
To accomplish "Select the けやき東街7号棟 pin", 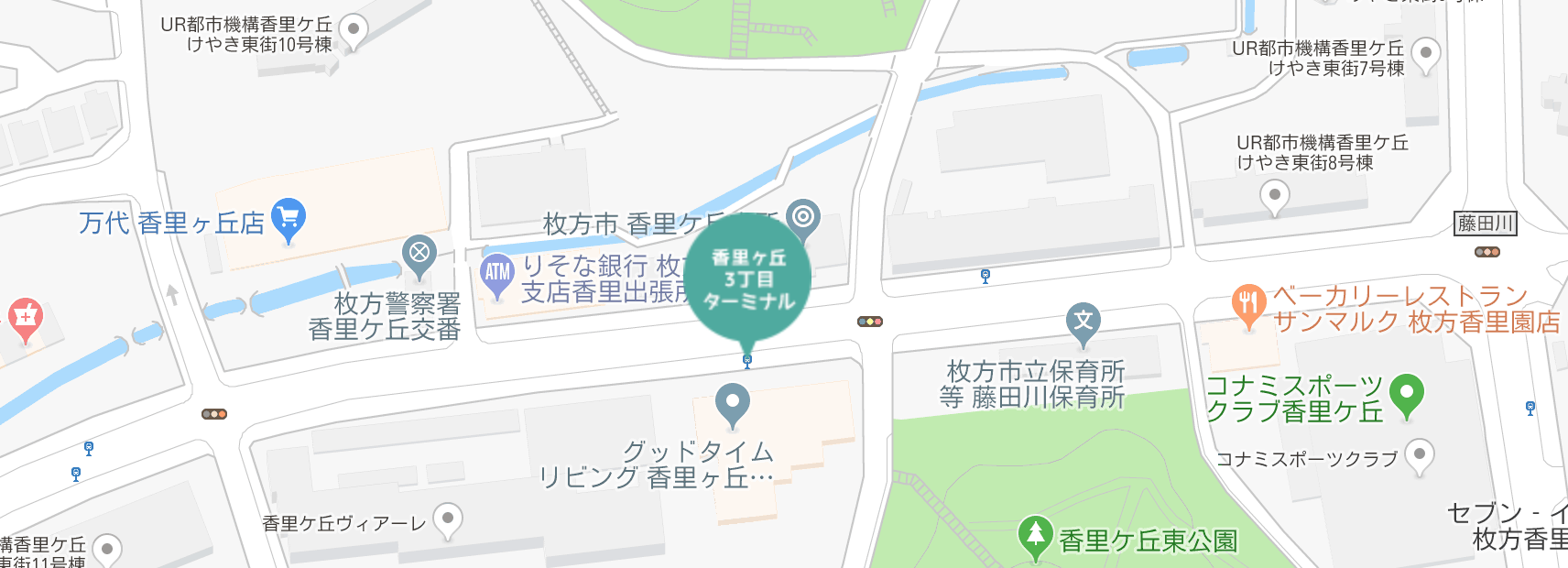I will pos(1424,53).
